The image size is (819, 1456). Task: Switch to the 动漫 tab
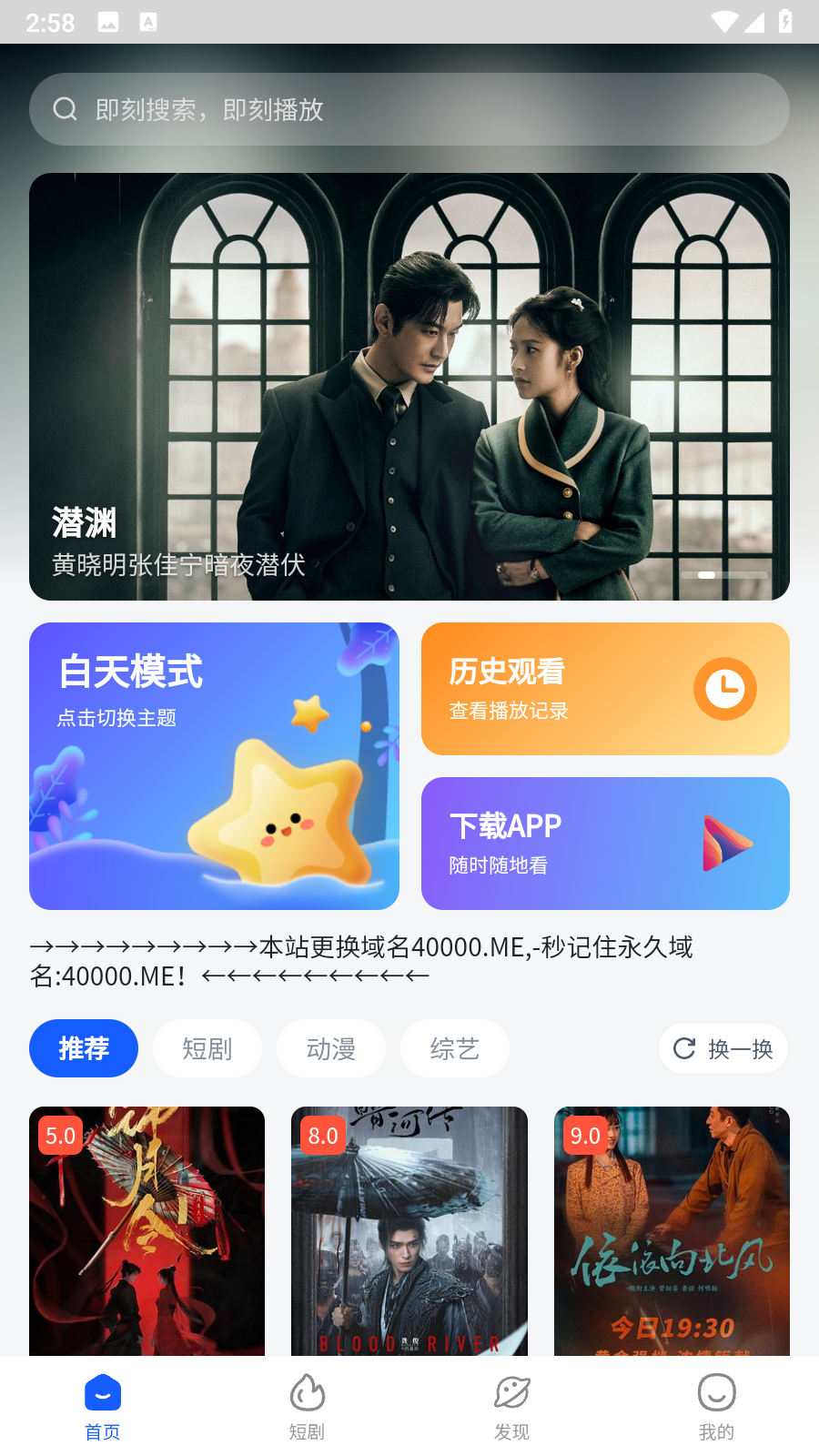[331, 1048]
